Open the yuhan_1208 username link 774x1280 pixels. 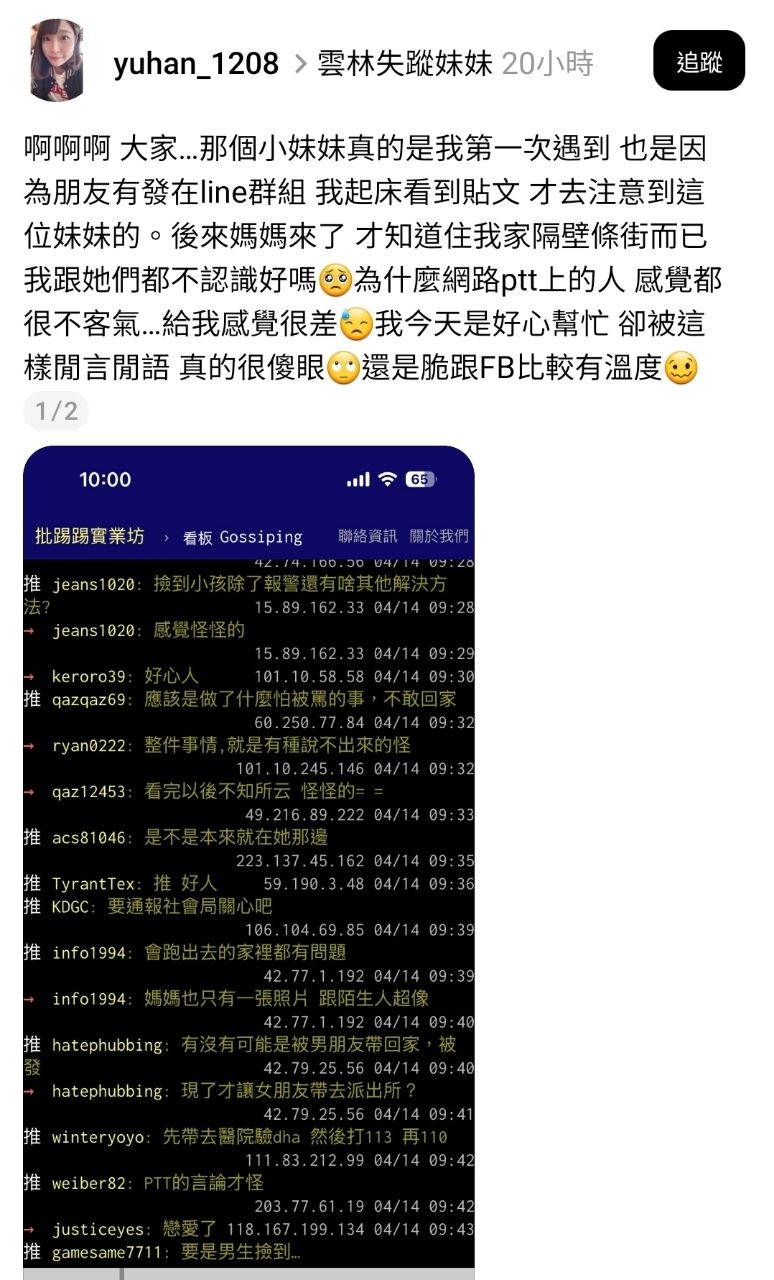[196, 64]
